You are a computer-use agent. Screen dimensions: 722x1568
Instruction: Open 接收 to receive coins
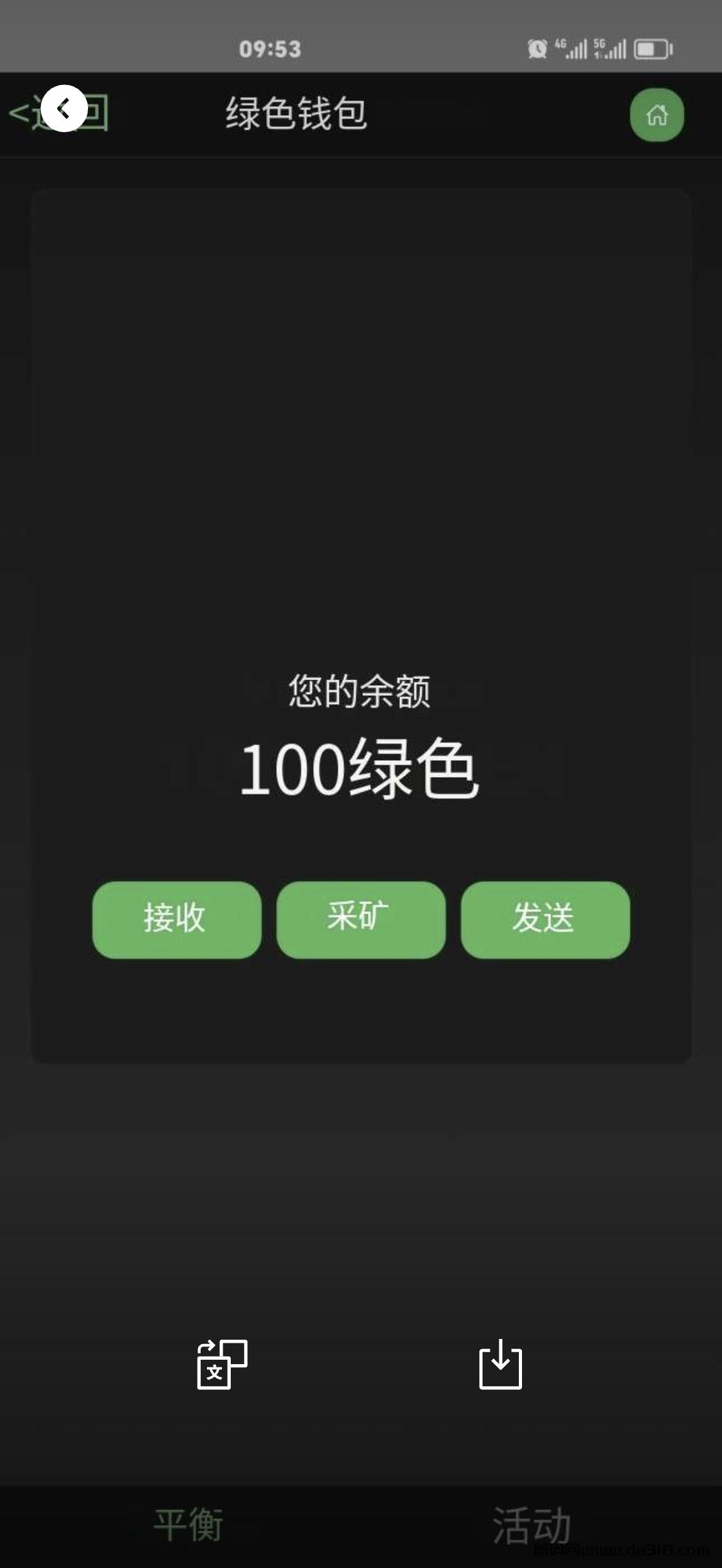[177, 919]
